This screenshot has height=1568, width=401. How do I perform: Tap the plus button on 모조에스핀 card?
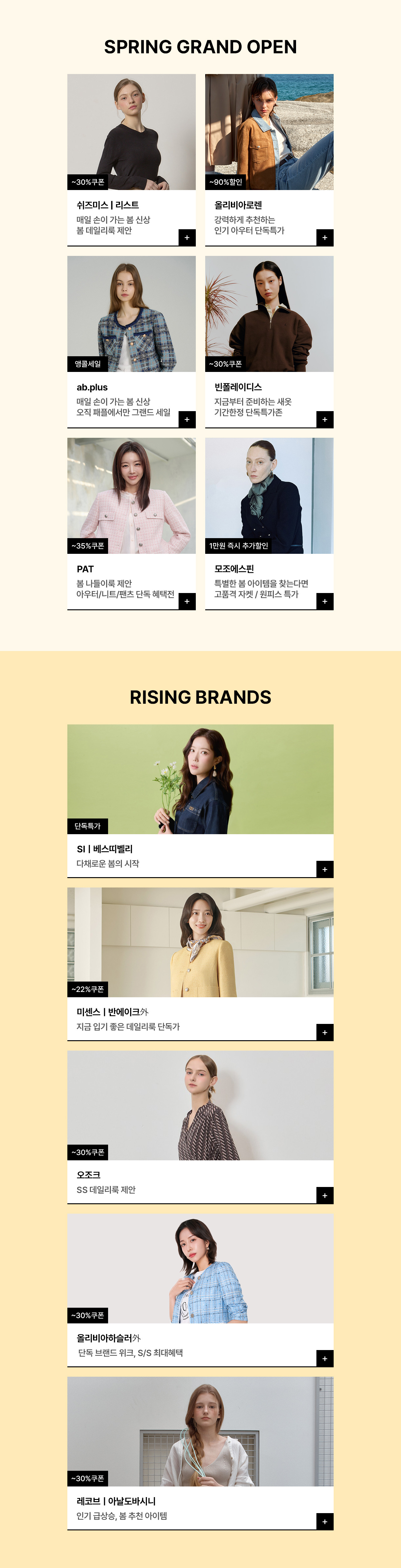pos(324,601)
